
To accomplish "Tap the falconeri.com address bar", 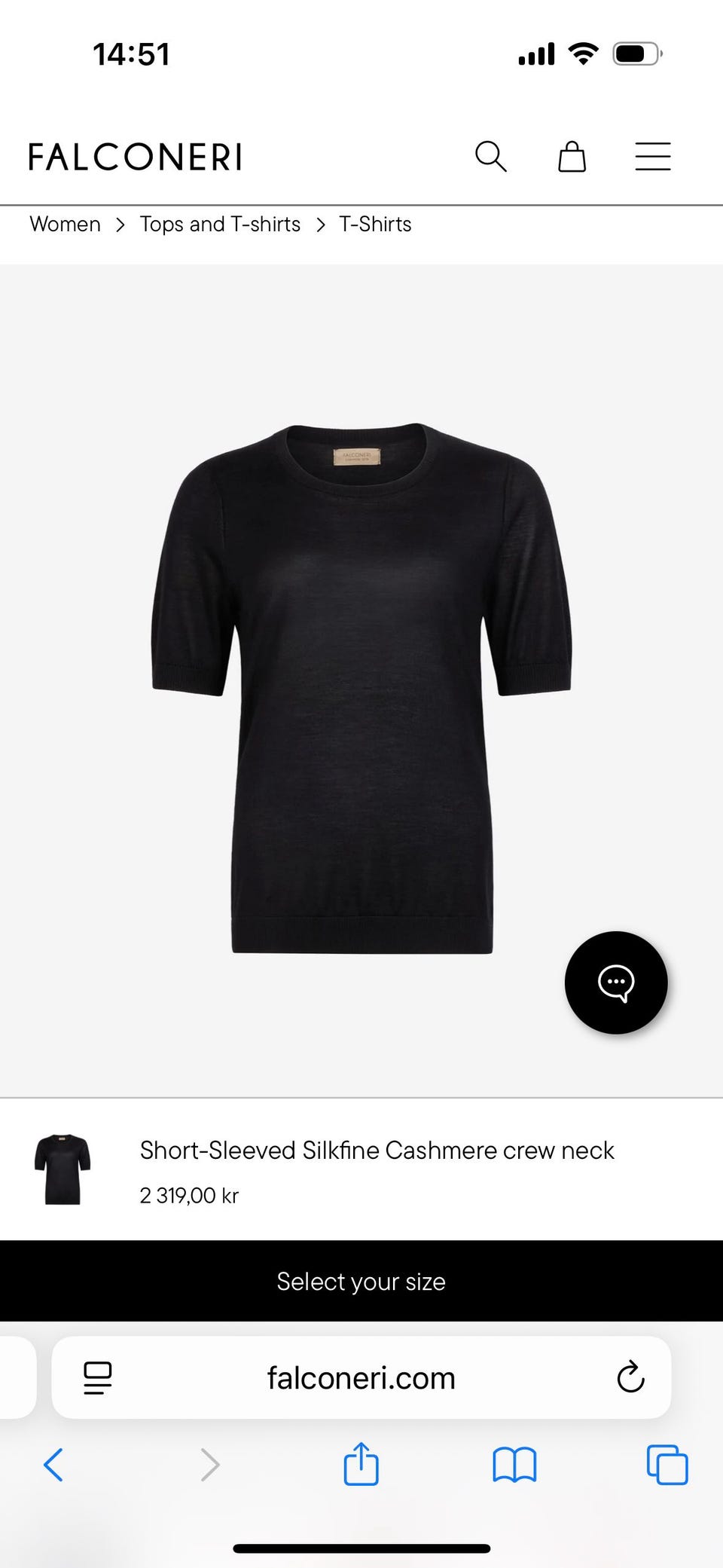I will click(x=361, y=1379).
